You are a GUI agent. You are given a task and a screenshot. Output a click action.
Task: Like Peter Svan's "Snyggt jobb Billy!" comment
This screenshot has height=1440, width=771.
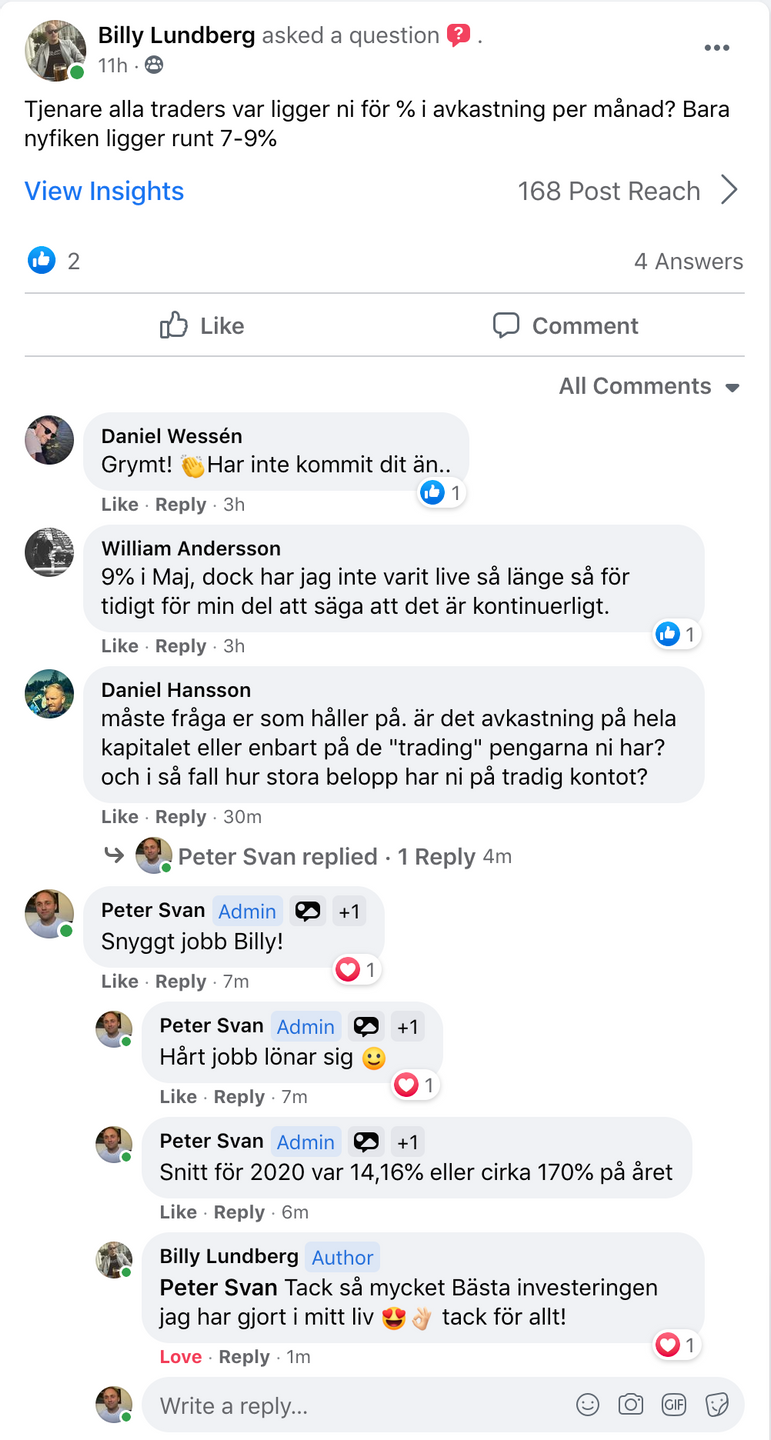click(x=119, y=981)
